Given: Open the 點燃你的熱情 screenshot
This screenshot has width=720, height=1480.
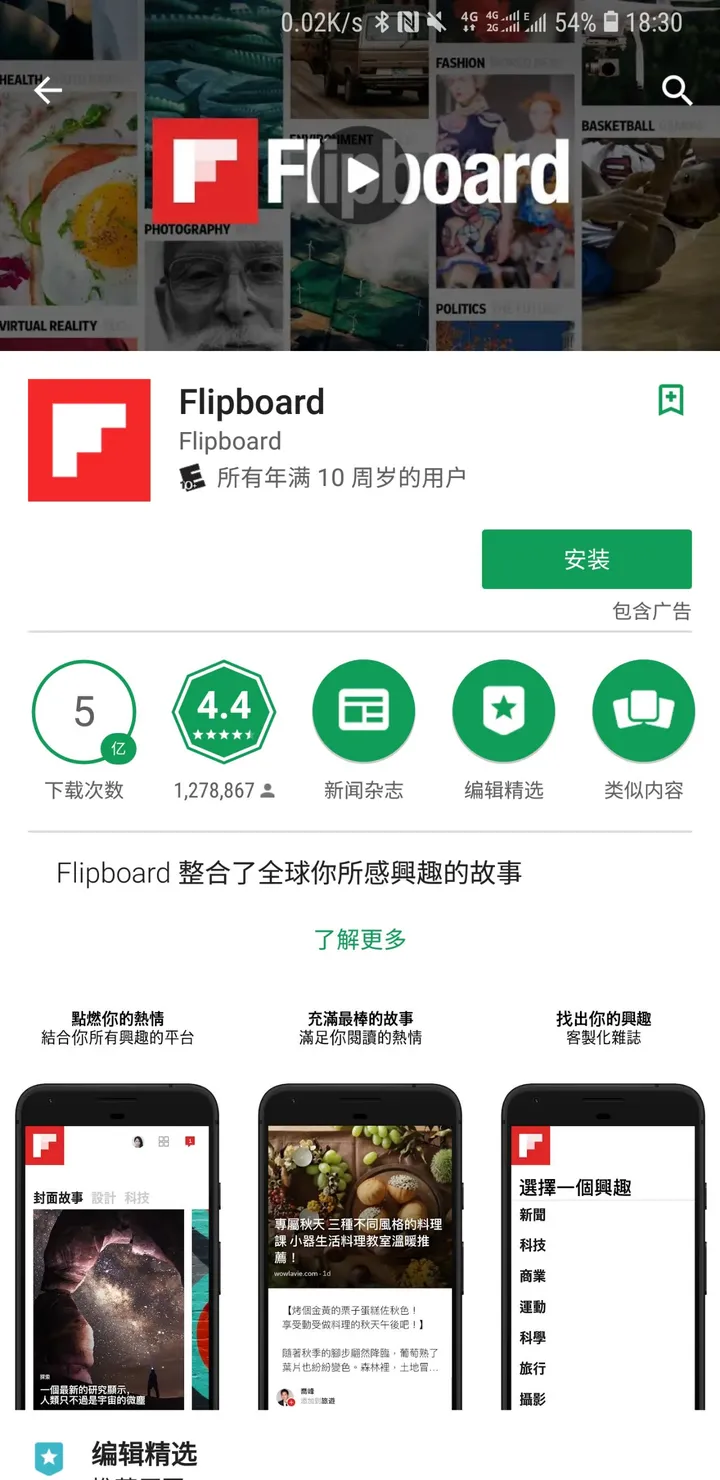Looking at the screenshot, I should [x=117, y=1240].
